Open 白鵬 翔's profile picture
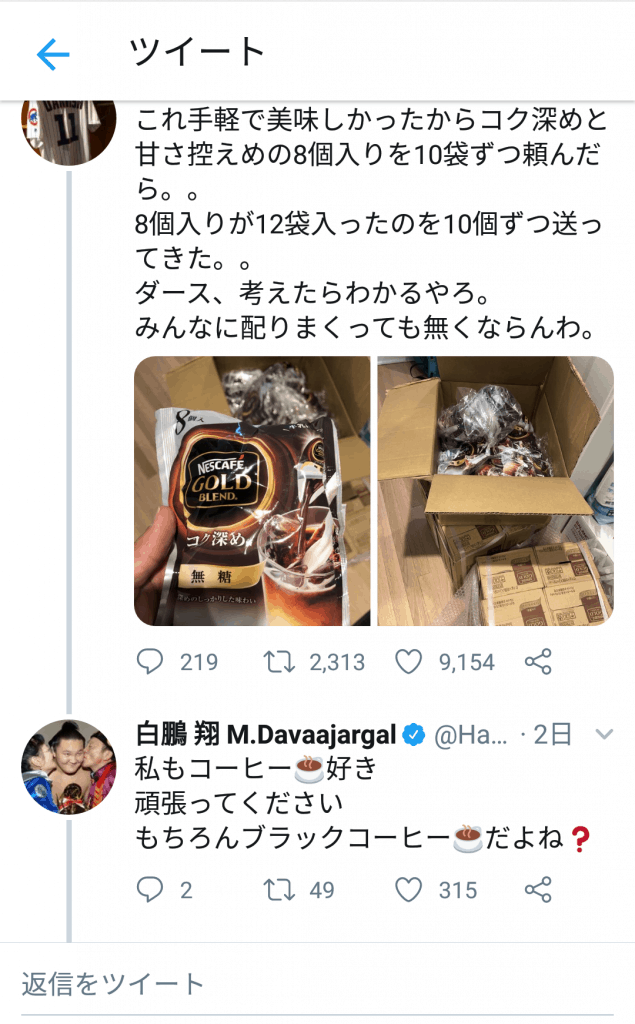 pos(69,767)
